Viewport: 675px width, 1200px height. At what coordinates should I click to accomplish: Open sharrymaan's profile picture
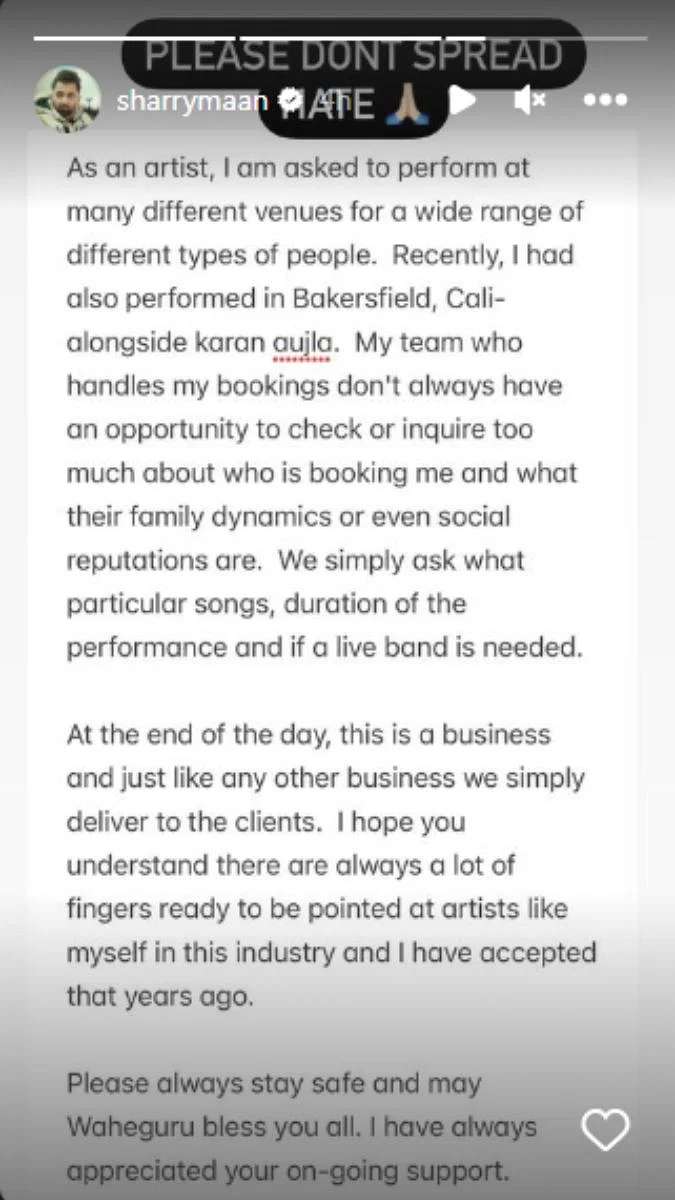pyautogui.click(x=68, y=99)
